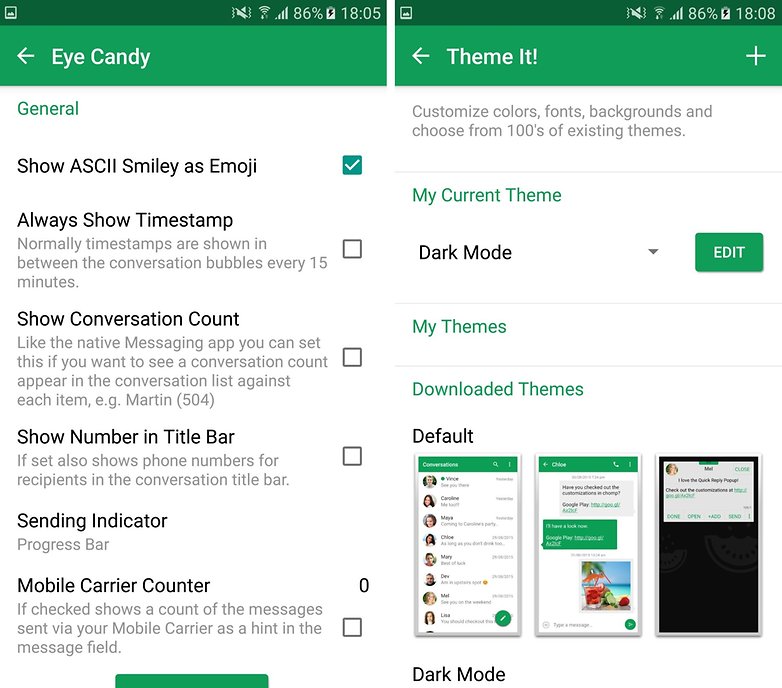782x688 pixels.
Task: Expand the Dark Mode theme dropdown
Action: tap(653, 252)
